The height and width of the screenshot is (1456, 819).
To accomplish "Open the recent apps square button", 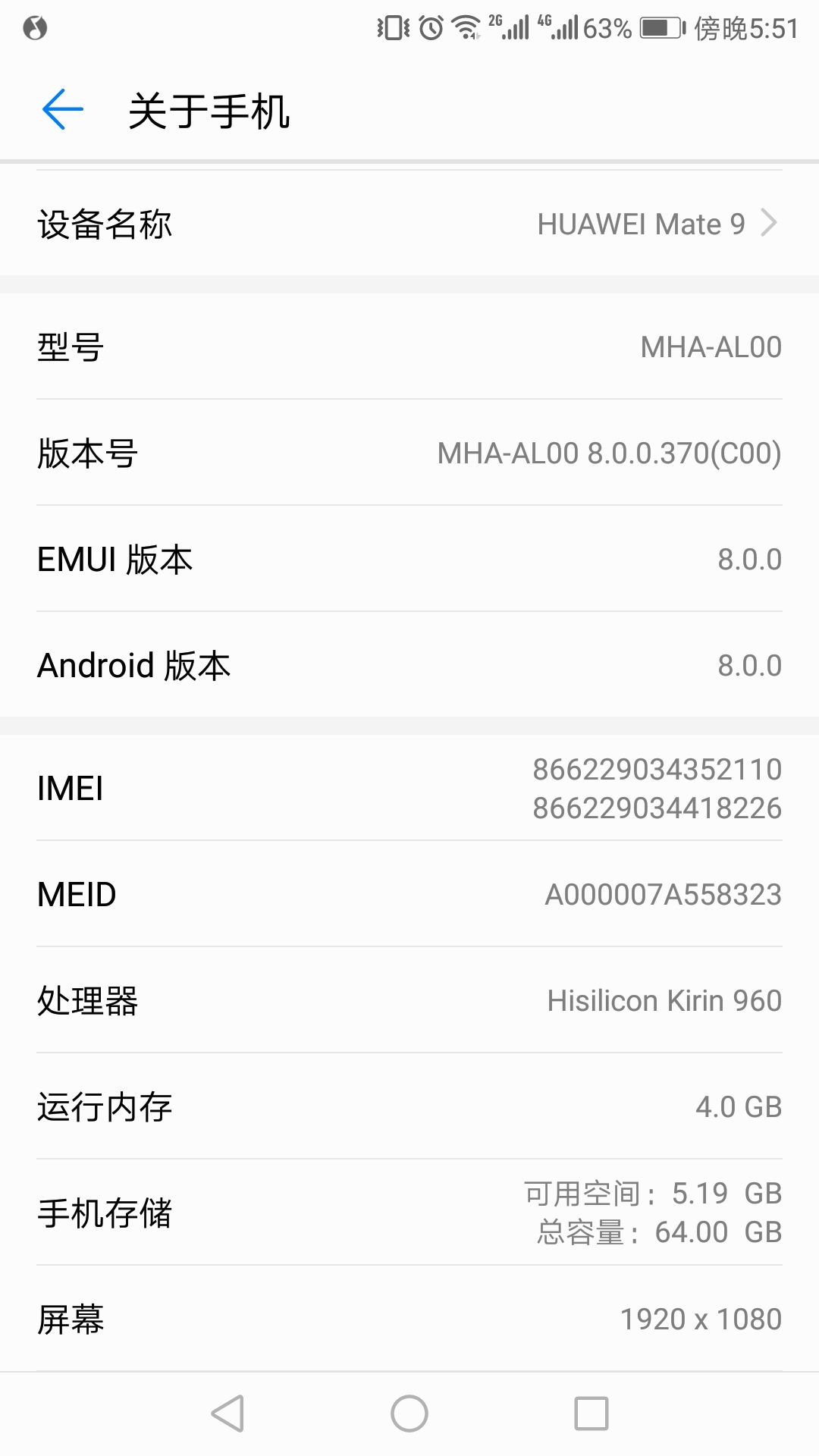I will click(591, 1414).
